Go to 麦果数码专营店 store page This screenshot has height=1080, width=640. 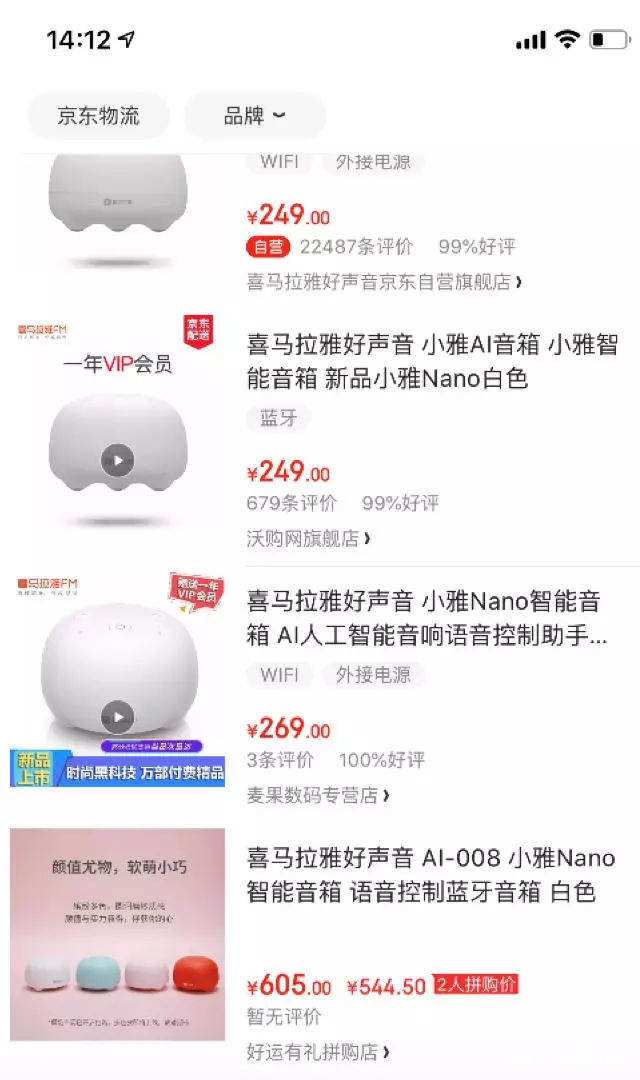click(318, 795)
